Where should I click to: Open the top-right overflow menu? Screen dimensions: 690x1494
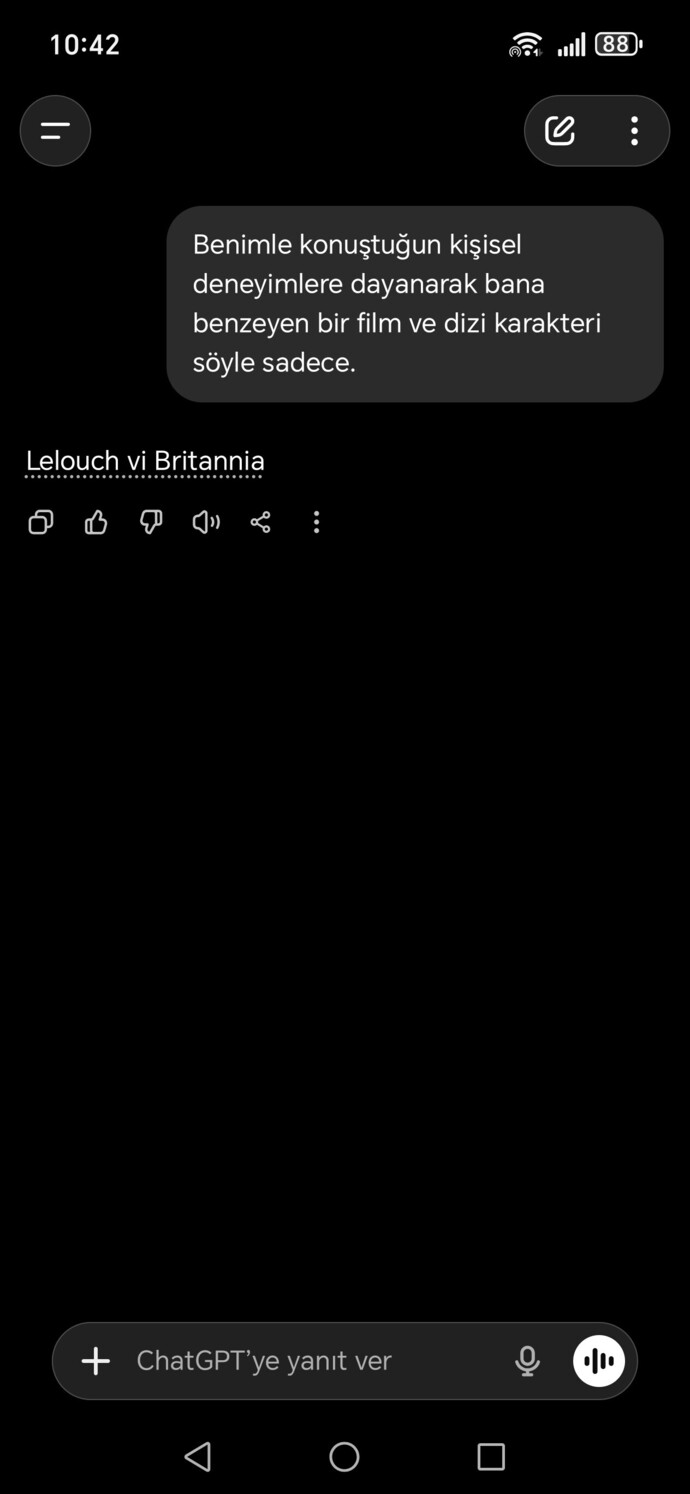(x=634, y=131)
